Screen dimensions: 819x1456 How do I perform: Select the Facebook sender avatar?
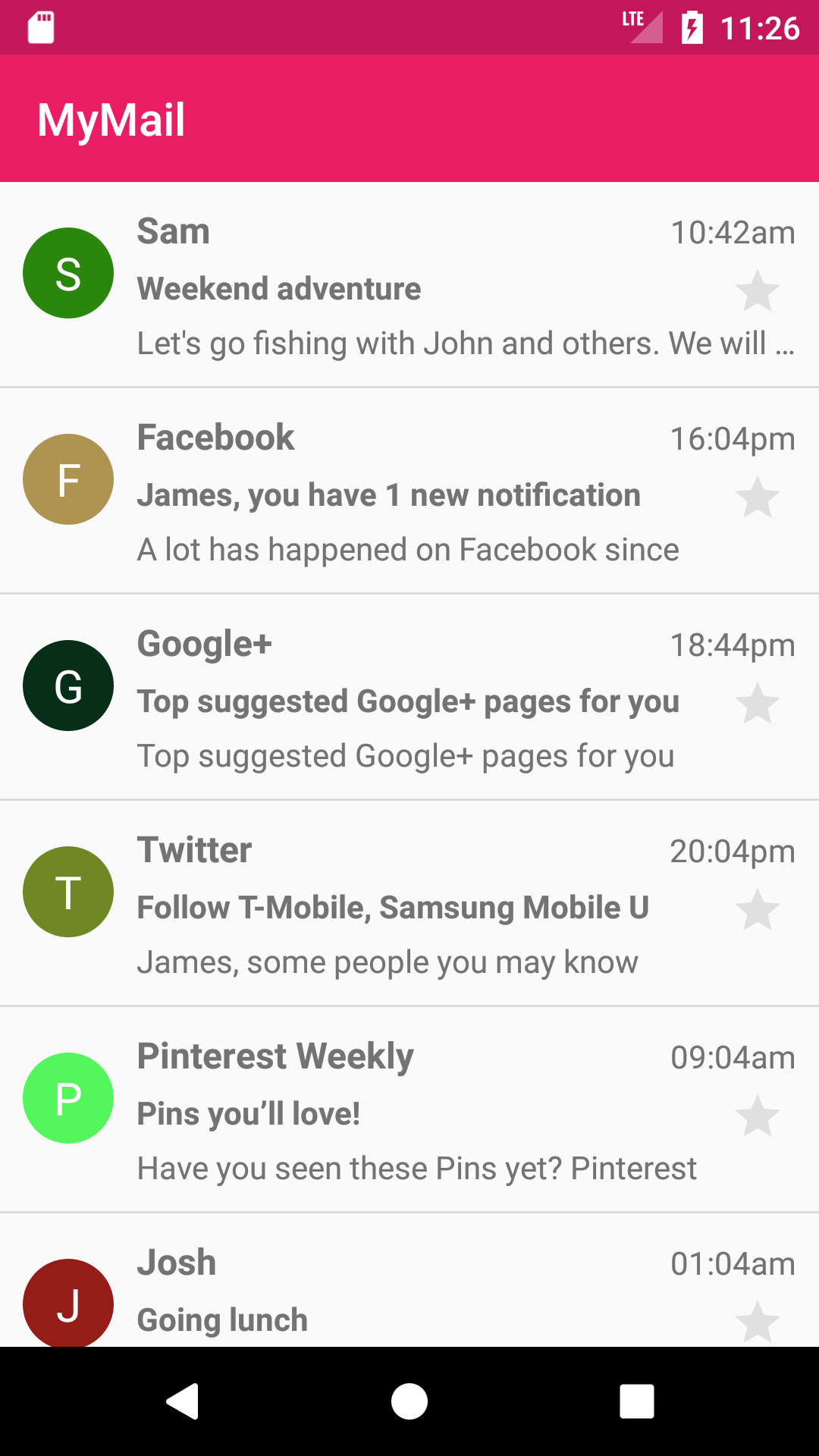(67, 479)
